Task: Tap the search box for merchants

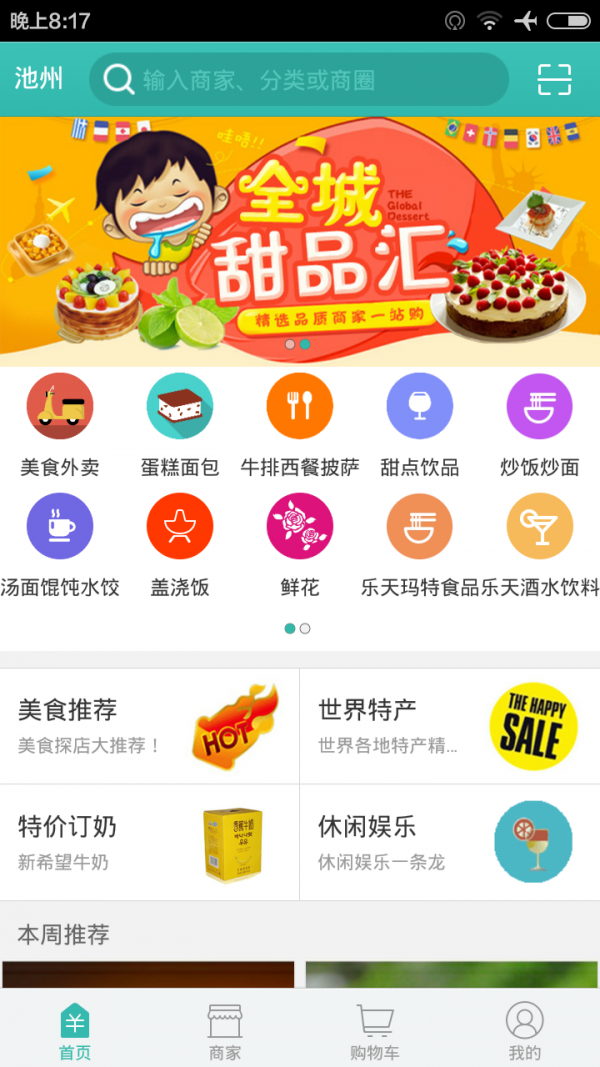Action: (x=298, y=79)
